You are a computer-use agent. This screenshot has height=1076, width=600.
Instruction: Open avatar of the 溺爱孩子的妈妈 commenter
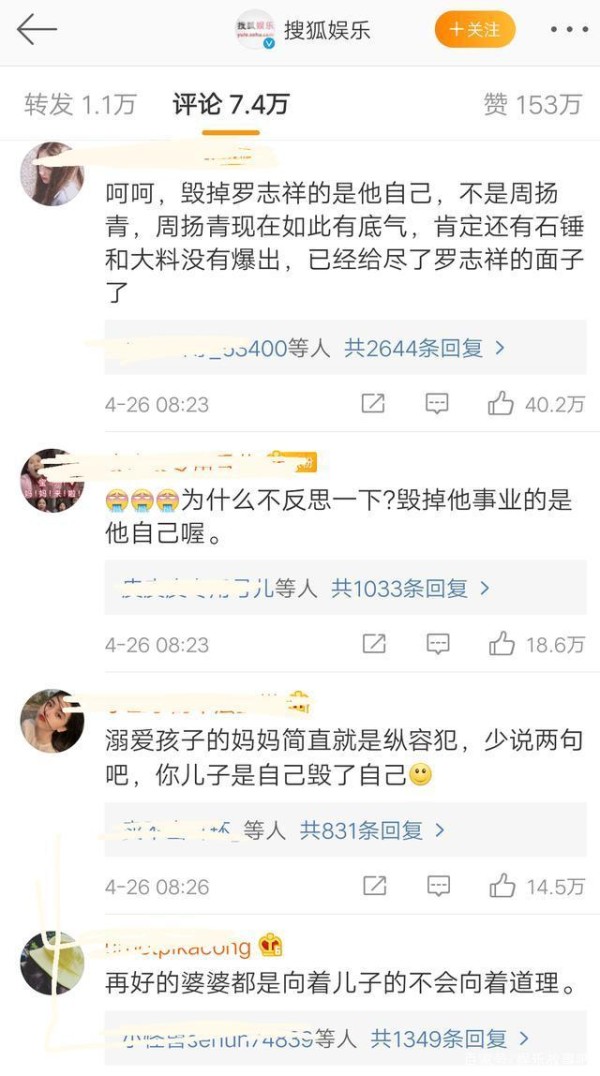pos(52,721)
